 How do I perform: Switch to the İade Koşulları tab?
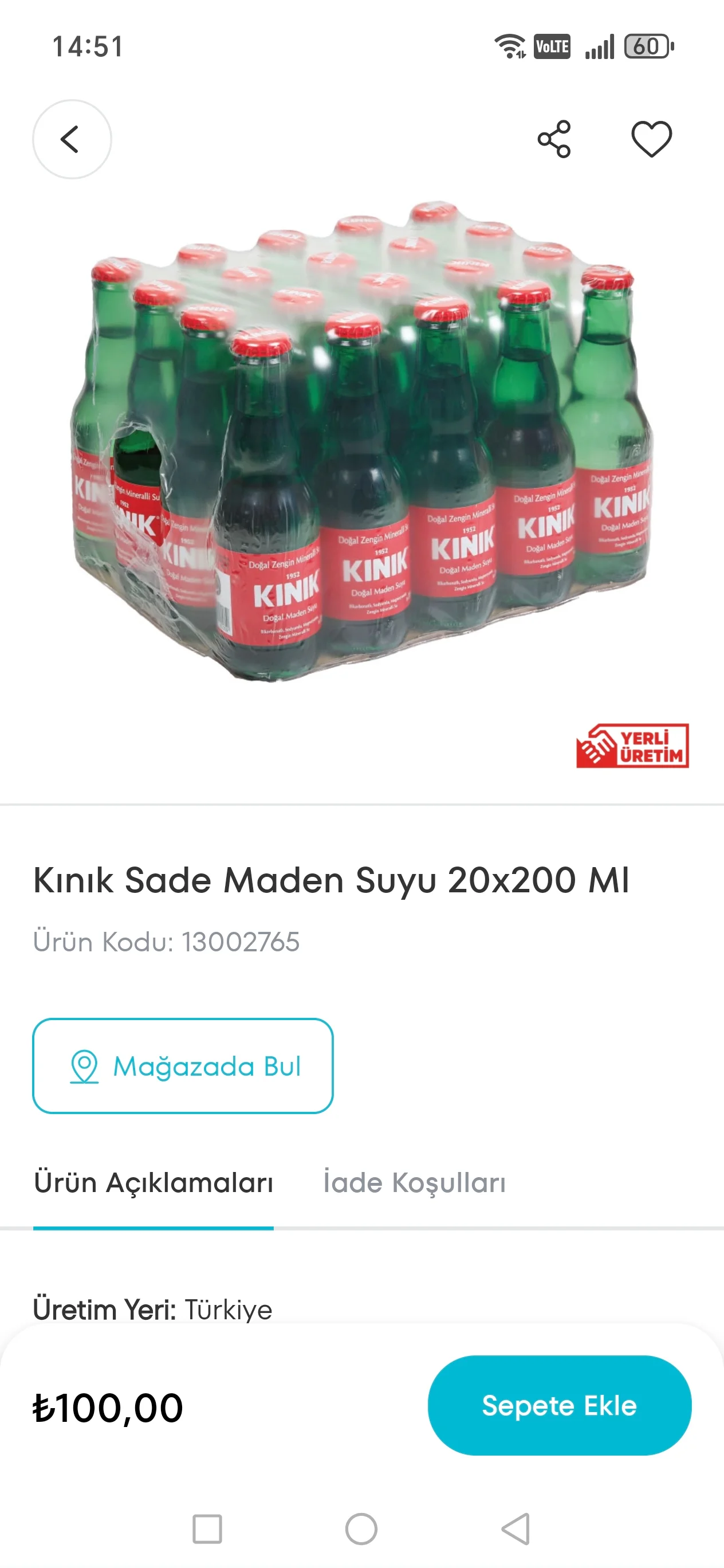[x=414, y=1183]
